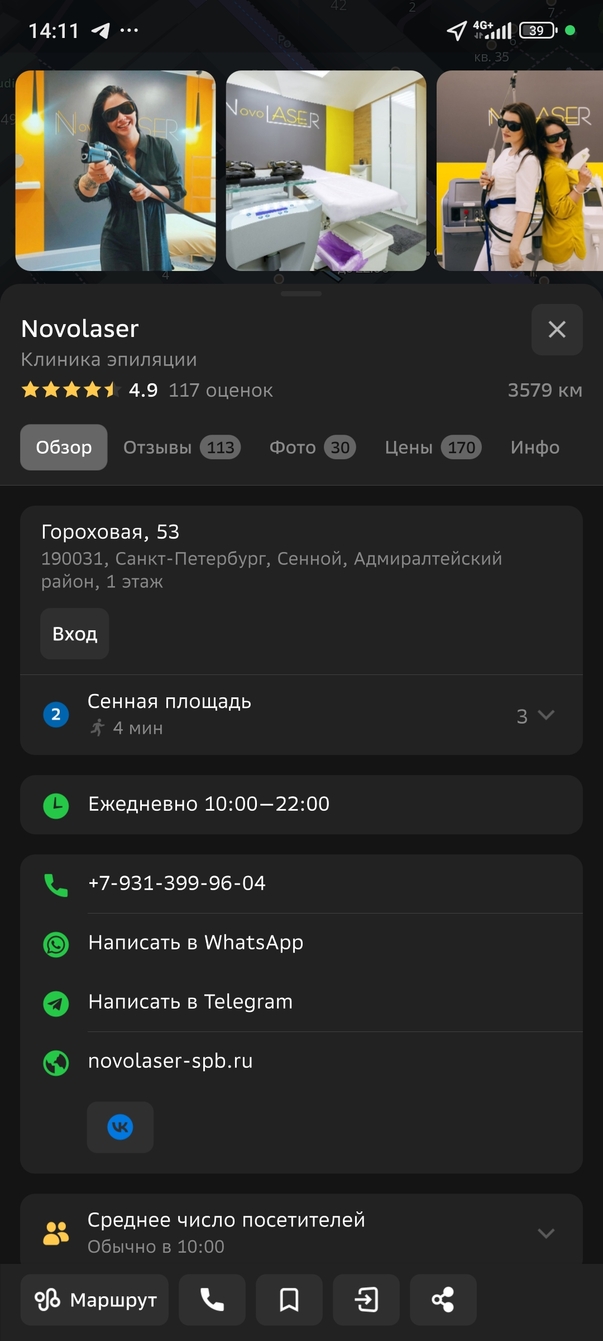Build a route with Маршрут button
Image resolution: width=603 pixels, height=1341 pixels.
pos(95,1300)
